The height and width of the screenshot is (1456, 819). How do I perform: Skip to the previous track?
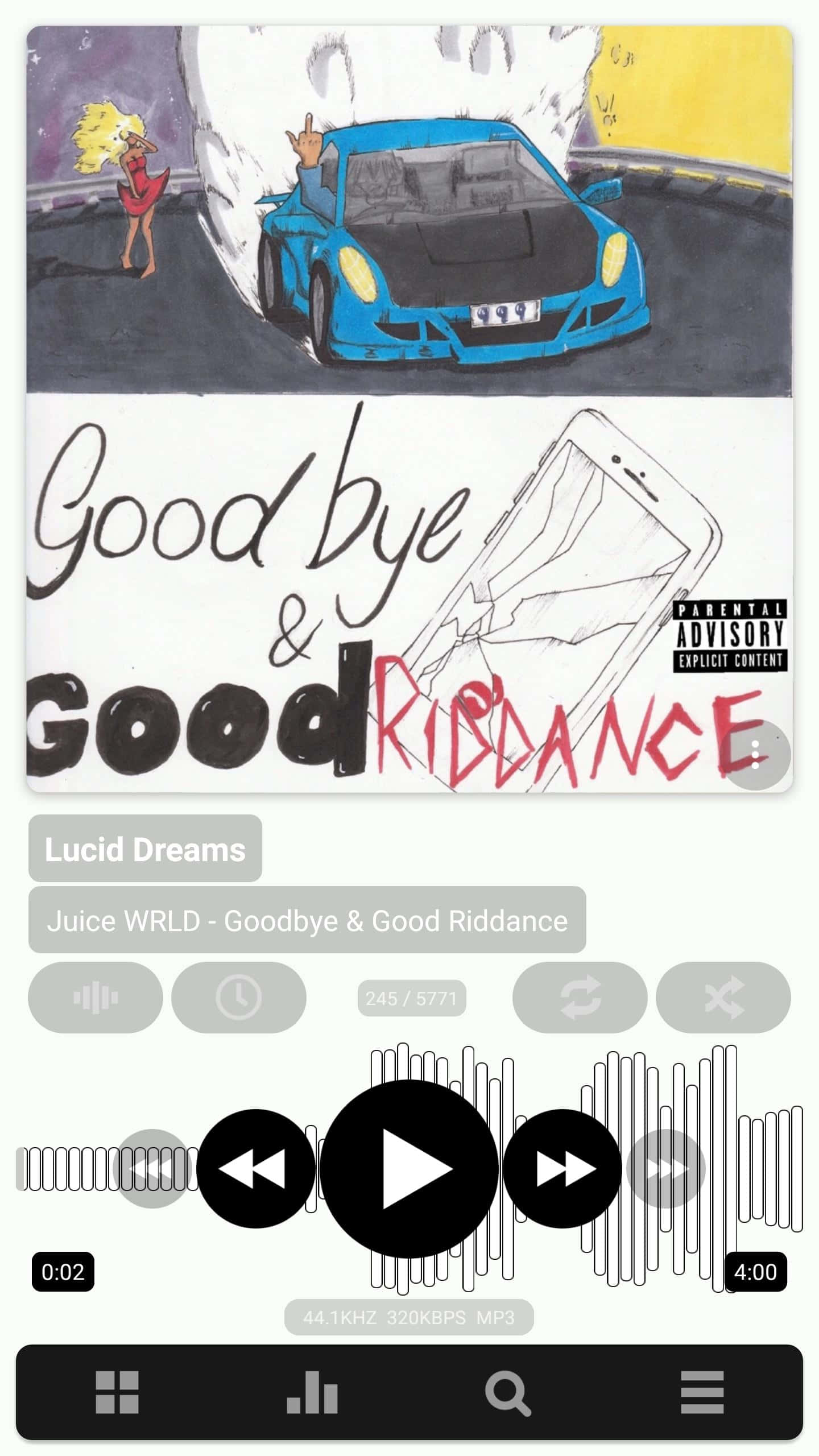(x=255, y=1169)
